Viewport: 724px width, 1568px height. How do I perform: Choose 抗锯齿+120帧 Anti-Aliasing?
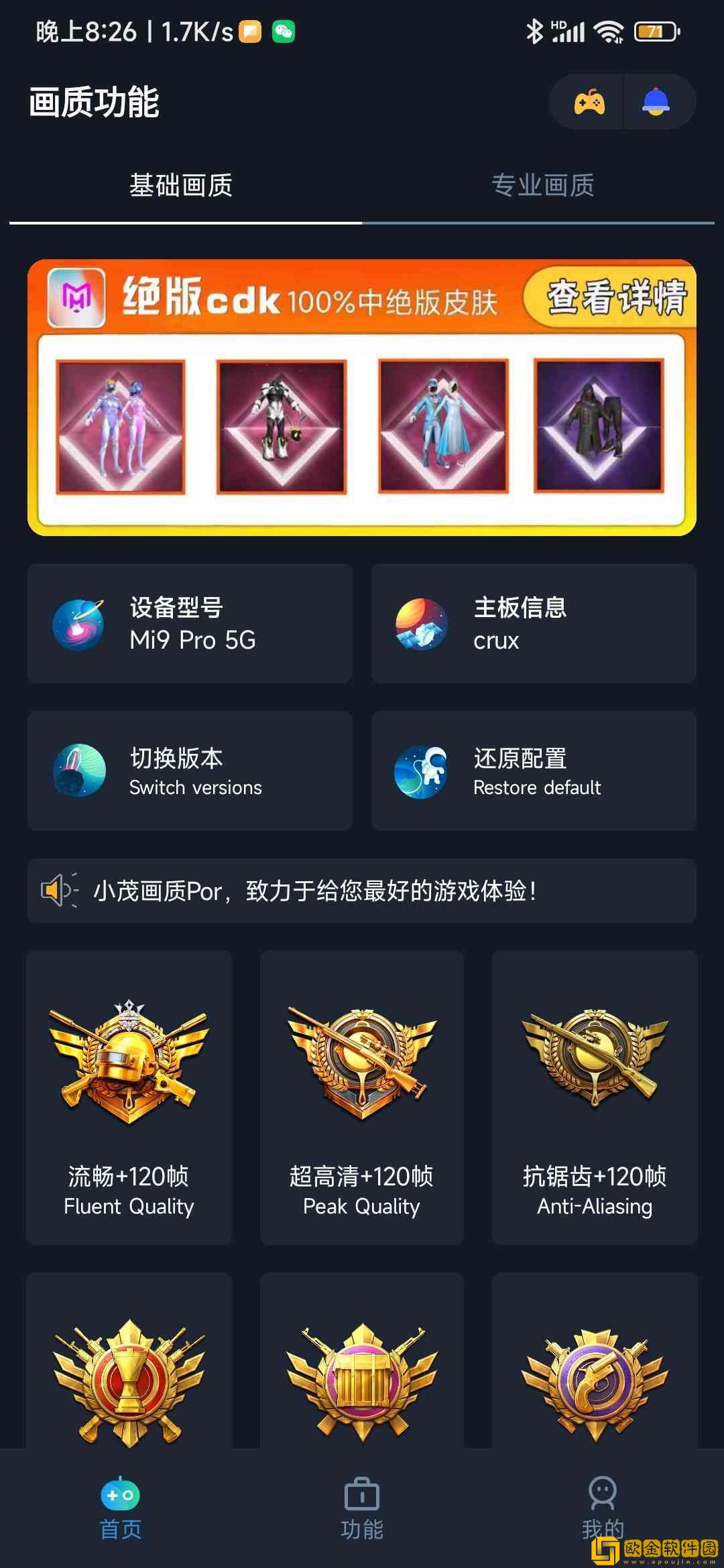pos(595,1097)
